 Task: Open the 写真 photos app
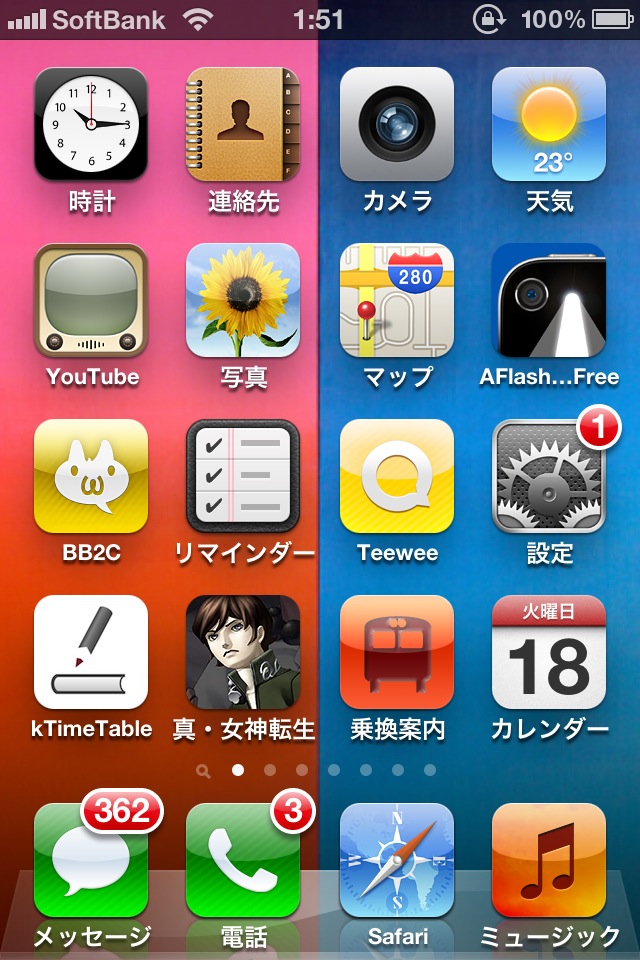pyautogui.click(x=243, y=300)
